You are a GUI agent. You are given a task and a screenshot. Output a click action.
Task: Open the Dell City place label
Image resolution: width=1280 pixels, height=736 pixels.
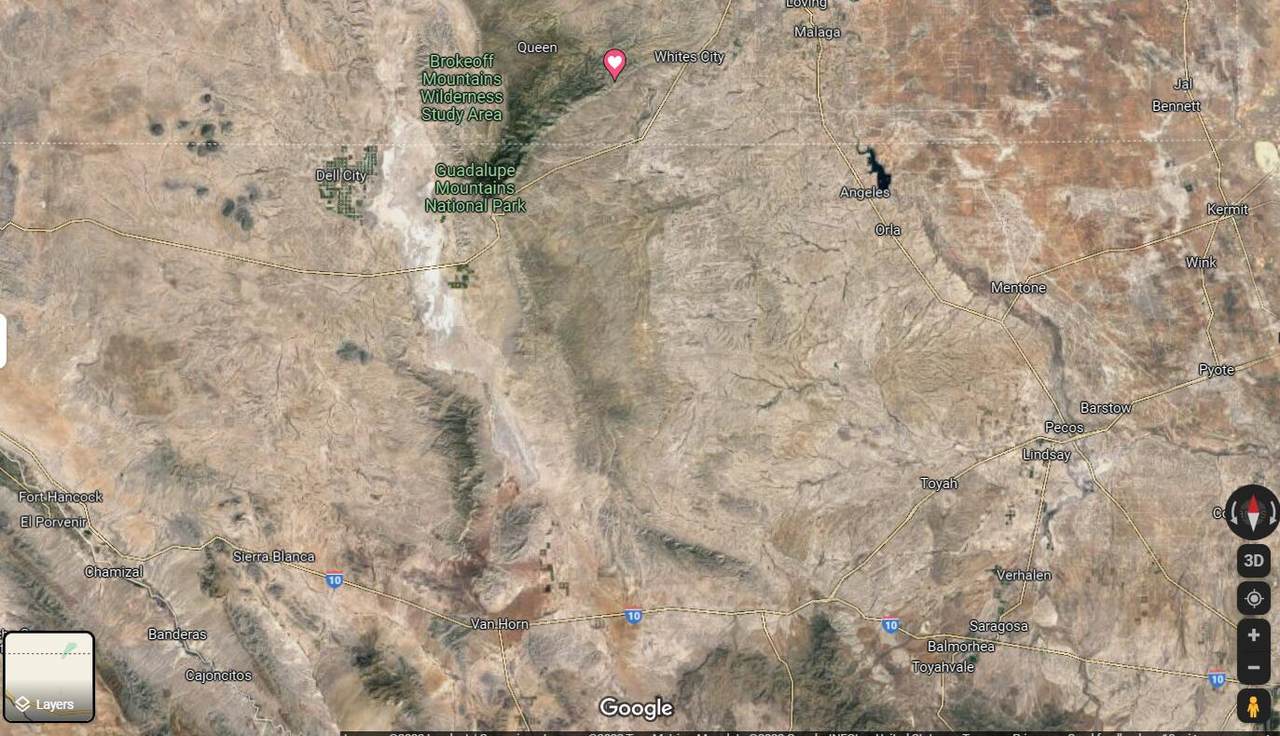click(x=341, y=175)
